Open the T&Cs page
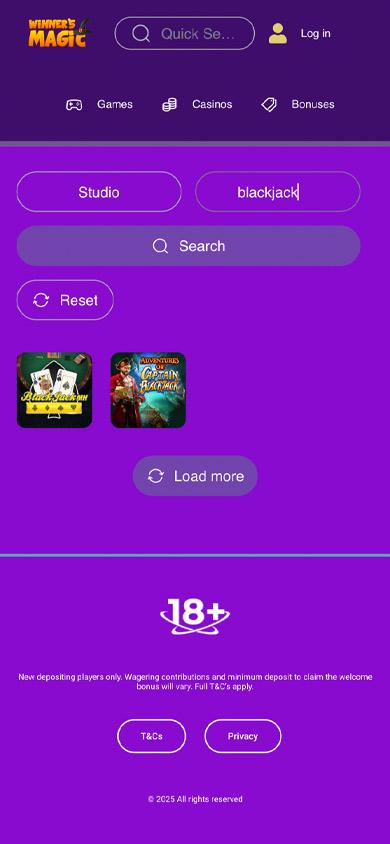The height and width of the screenshot is (844, 390). click(x=152, y=736)
